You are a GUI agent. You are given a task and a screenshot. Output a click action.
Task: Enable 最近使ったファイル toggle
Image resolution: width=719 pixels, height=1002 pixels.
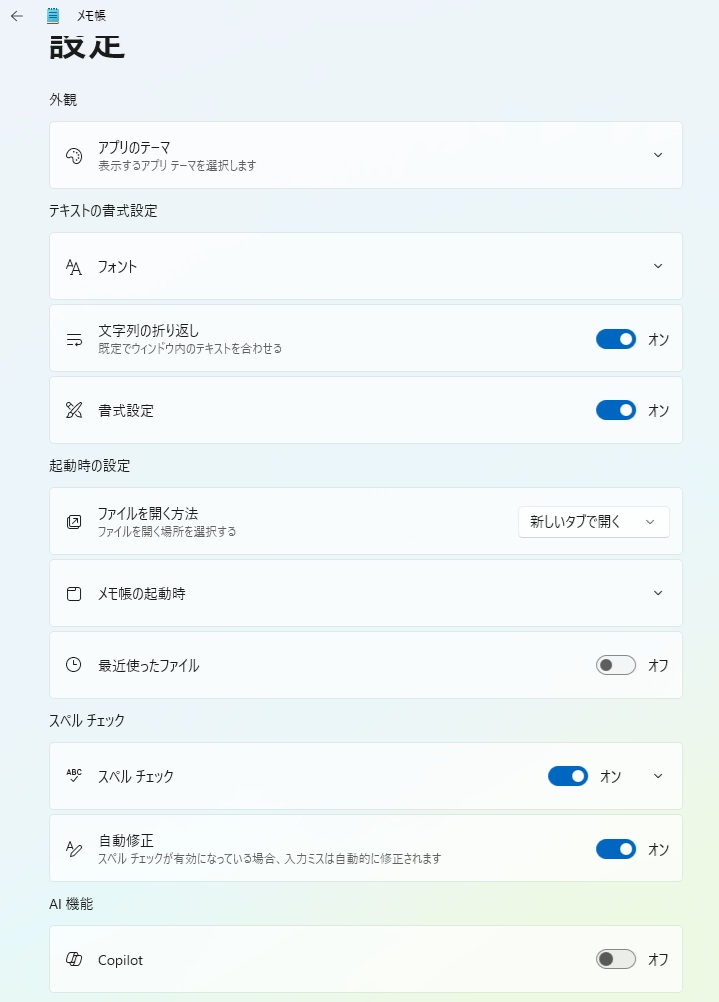click(616, 665)
